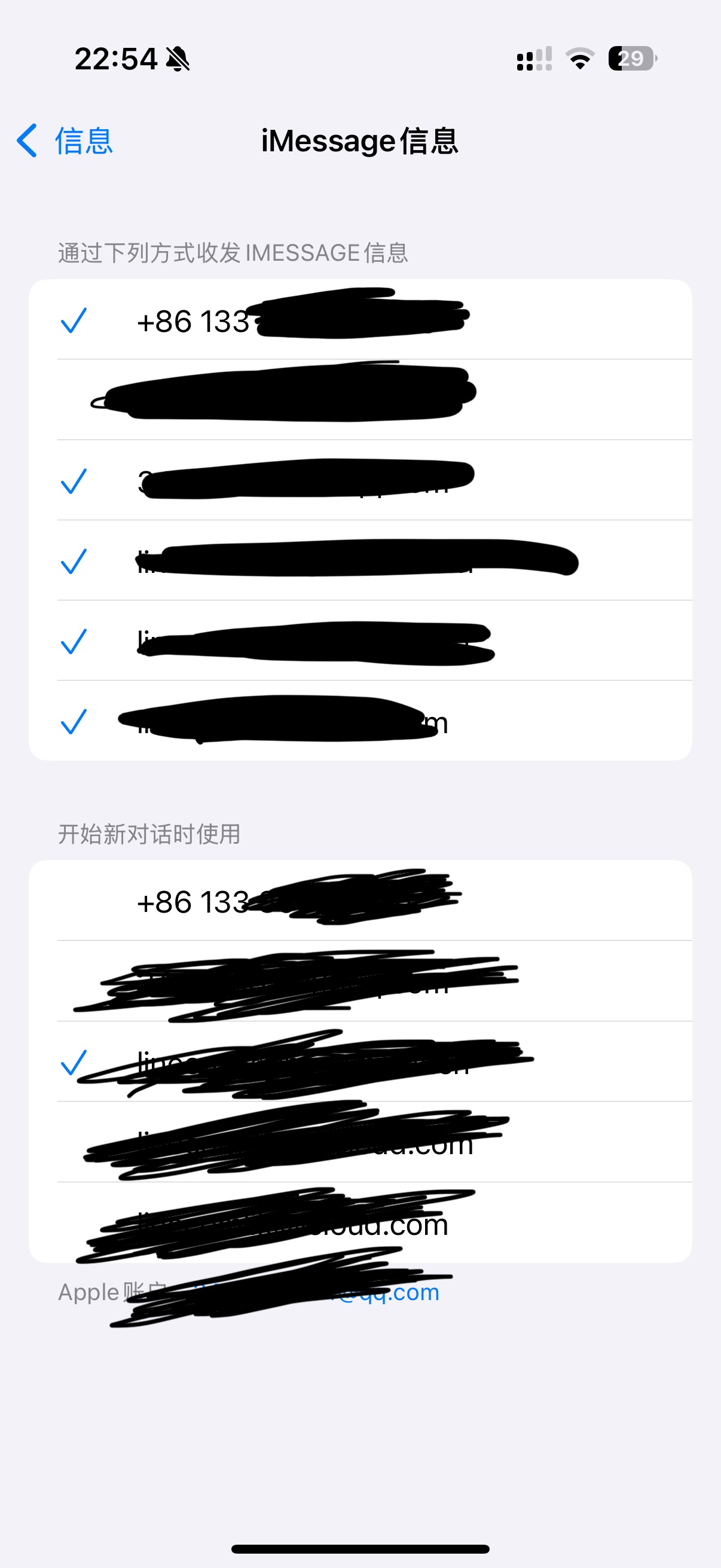Tap the checked address under 开始新对话时使用
Image resolution: width=721 pixels, height=1568 pixels.
point(359,1063)
